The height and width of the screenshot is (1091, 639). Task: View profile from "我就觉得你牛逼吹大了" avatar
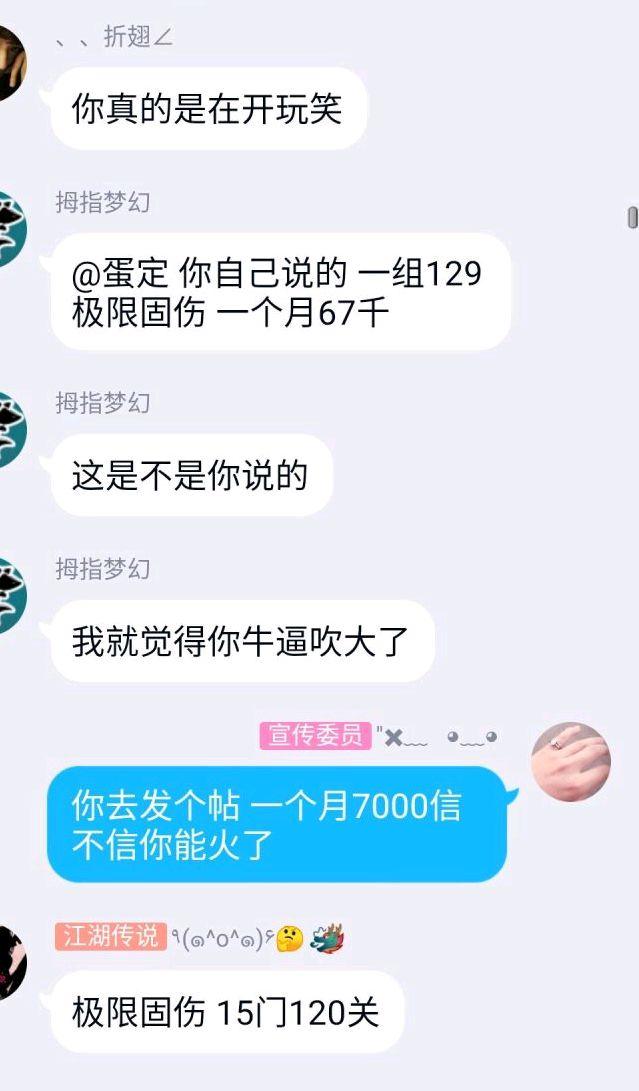10,595
